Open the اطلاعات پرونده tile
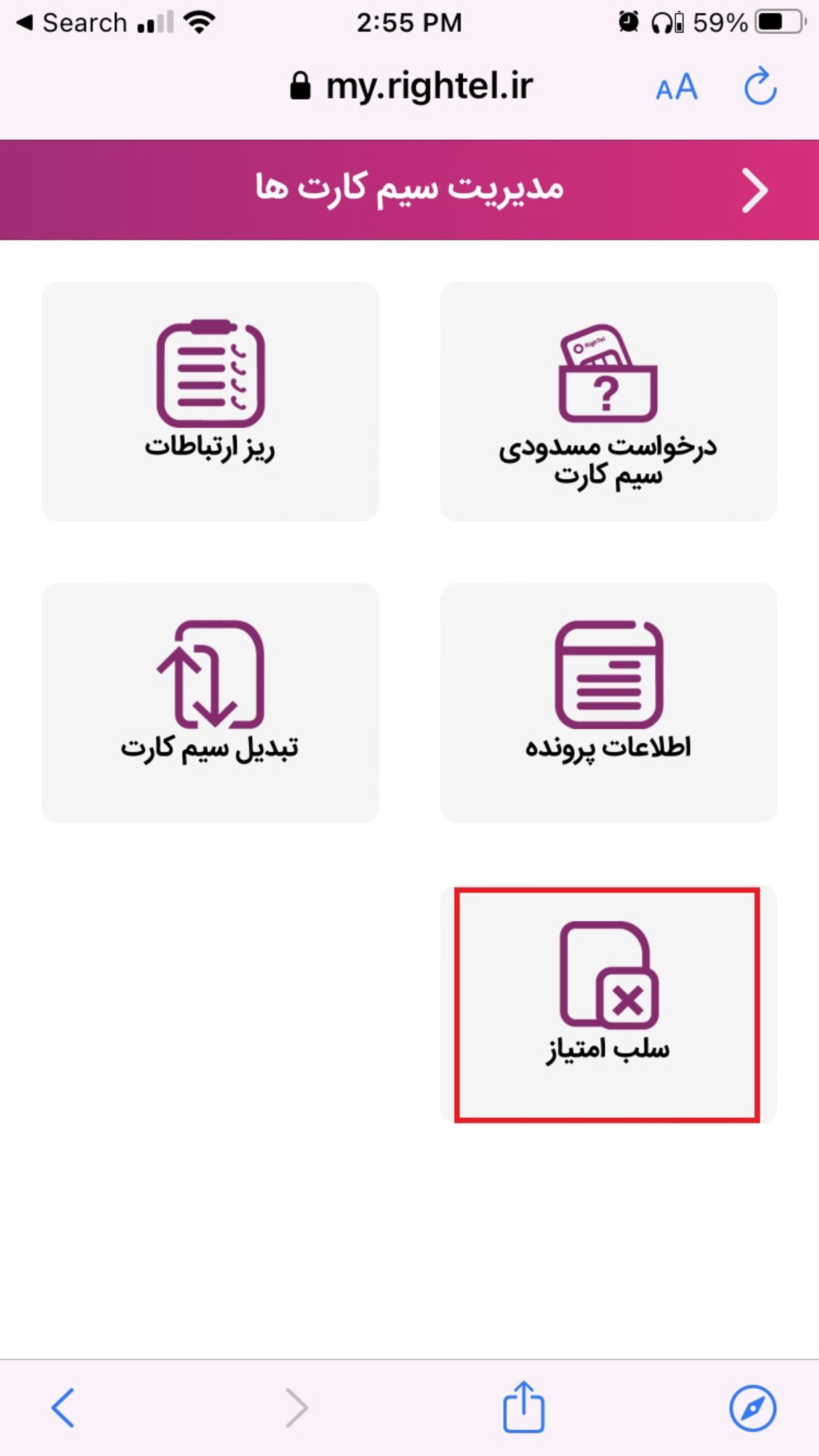This screenshot has height=1456, width=819. click(608, 703)
